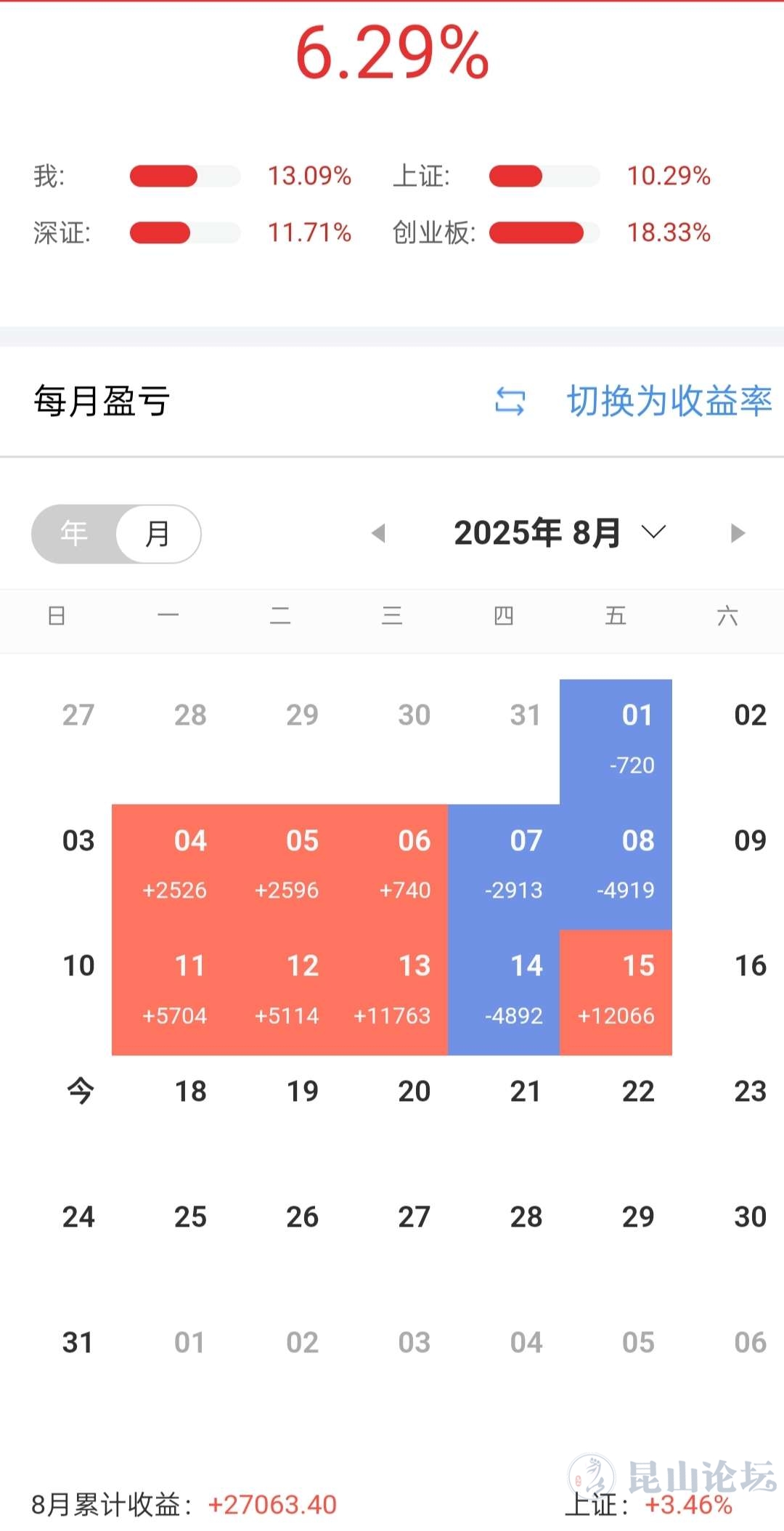Switch to yield rate view (切换为收益率)

click(633, 401)
